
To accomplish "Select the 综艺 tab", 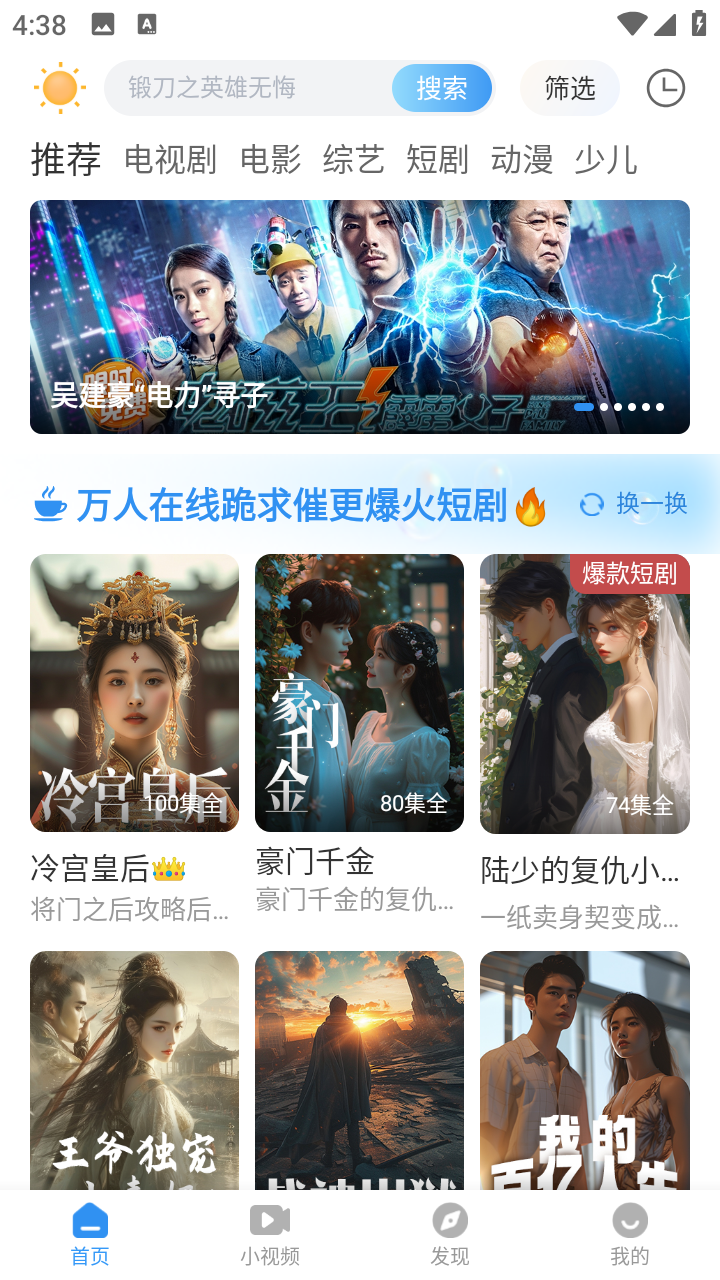I will pos(353,159).
